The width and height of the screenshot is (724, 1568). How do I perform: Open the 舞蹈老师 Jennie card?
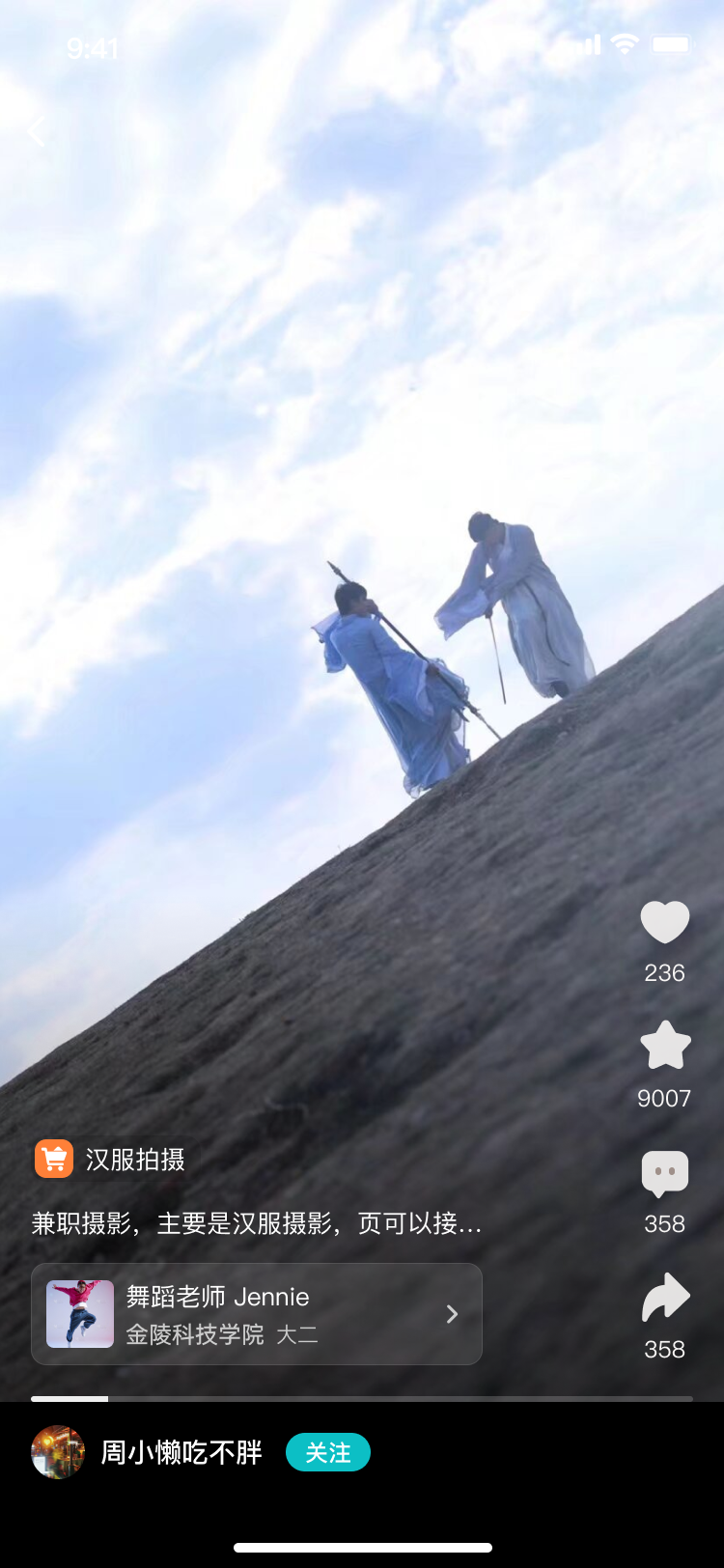(257, 1314)
